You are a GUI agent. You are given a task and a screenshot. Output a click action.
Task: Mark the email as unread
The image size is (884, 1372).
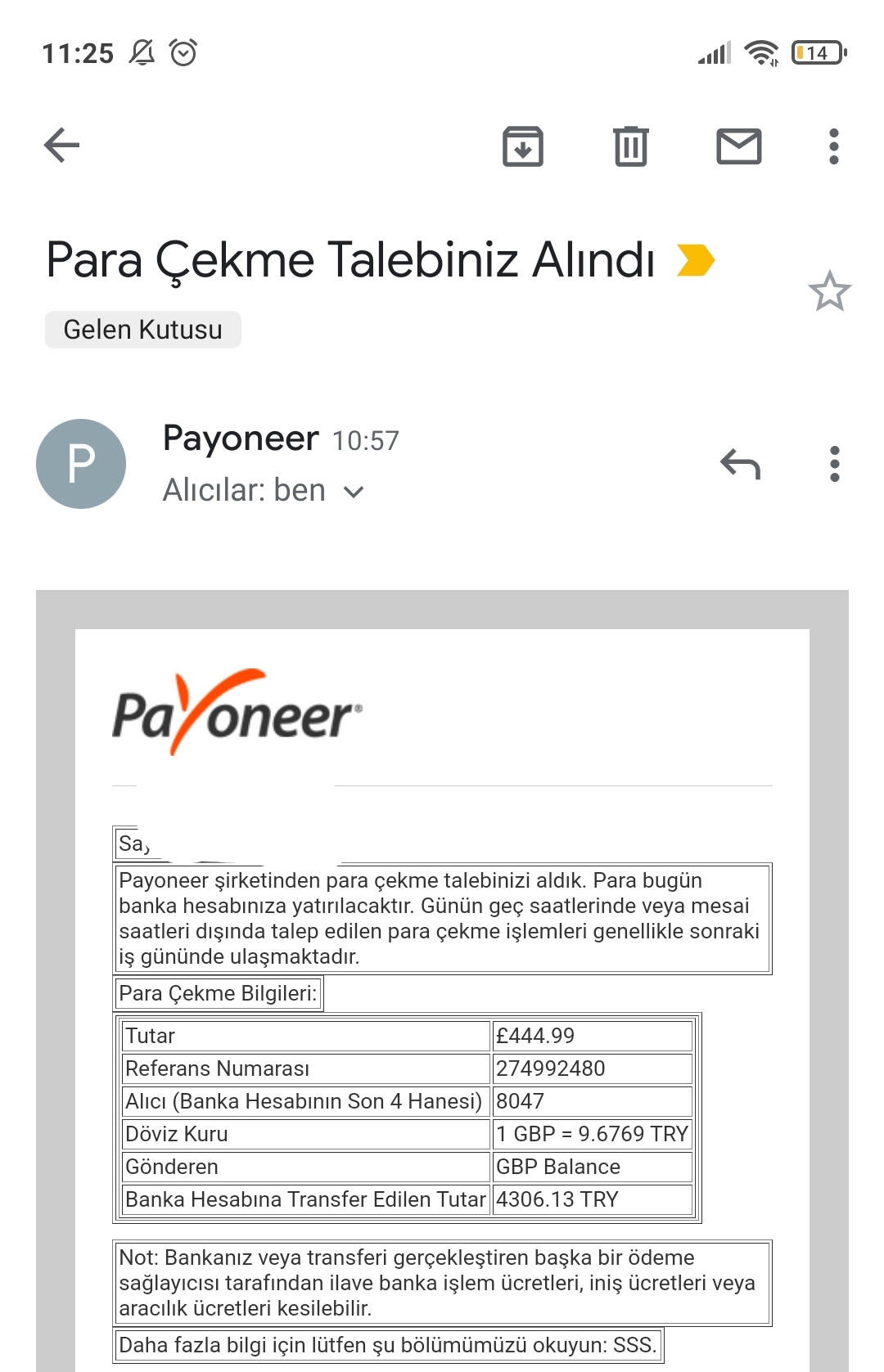(739, 146)
